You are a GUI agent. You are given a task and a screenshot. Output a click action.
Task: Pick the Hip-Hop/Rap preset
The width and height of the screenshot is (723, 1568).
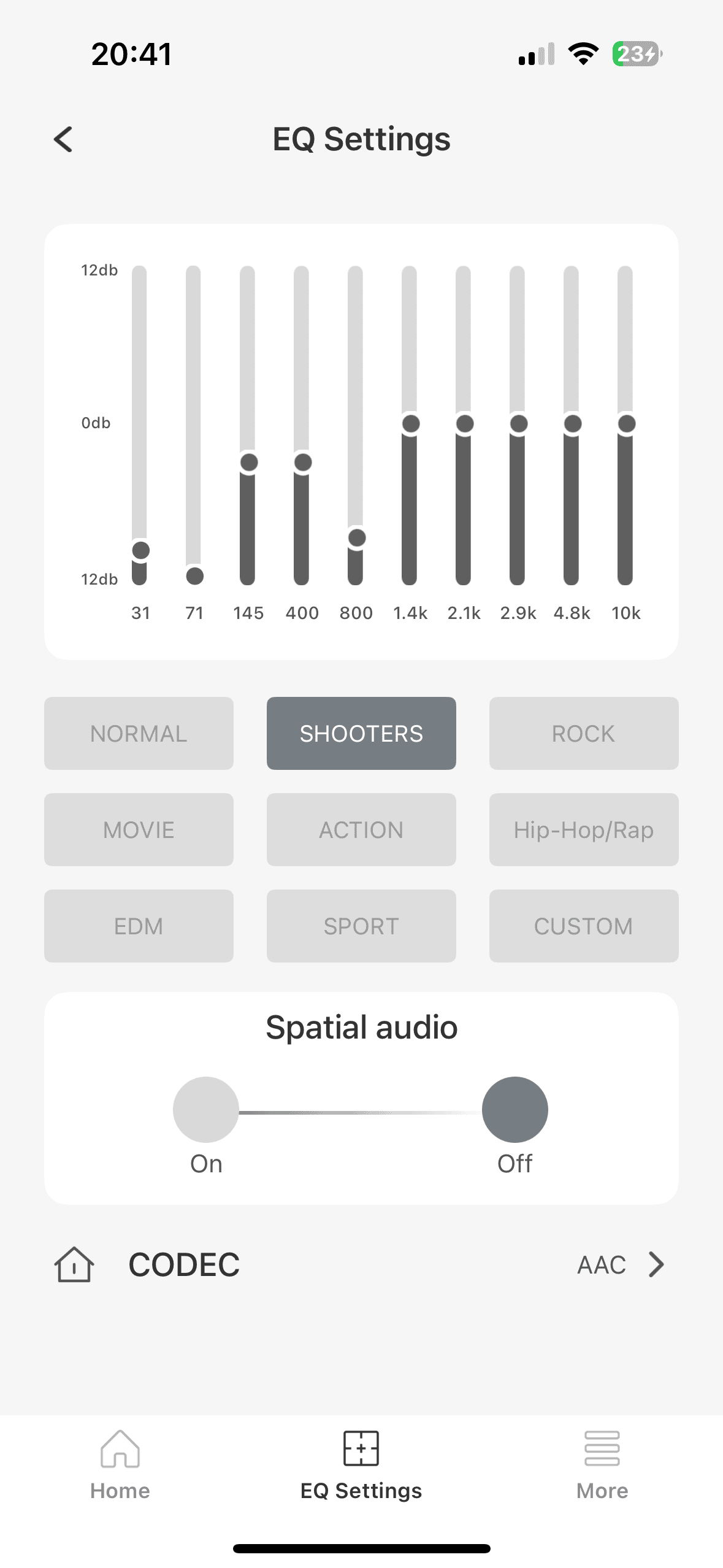pos(584,829)
